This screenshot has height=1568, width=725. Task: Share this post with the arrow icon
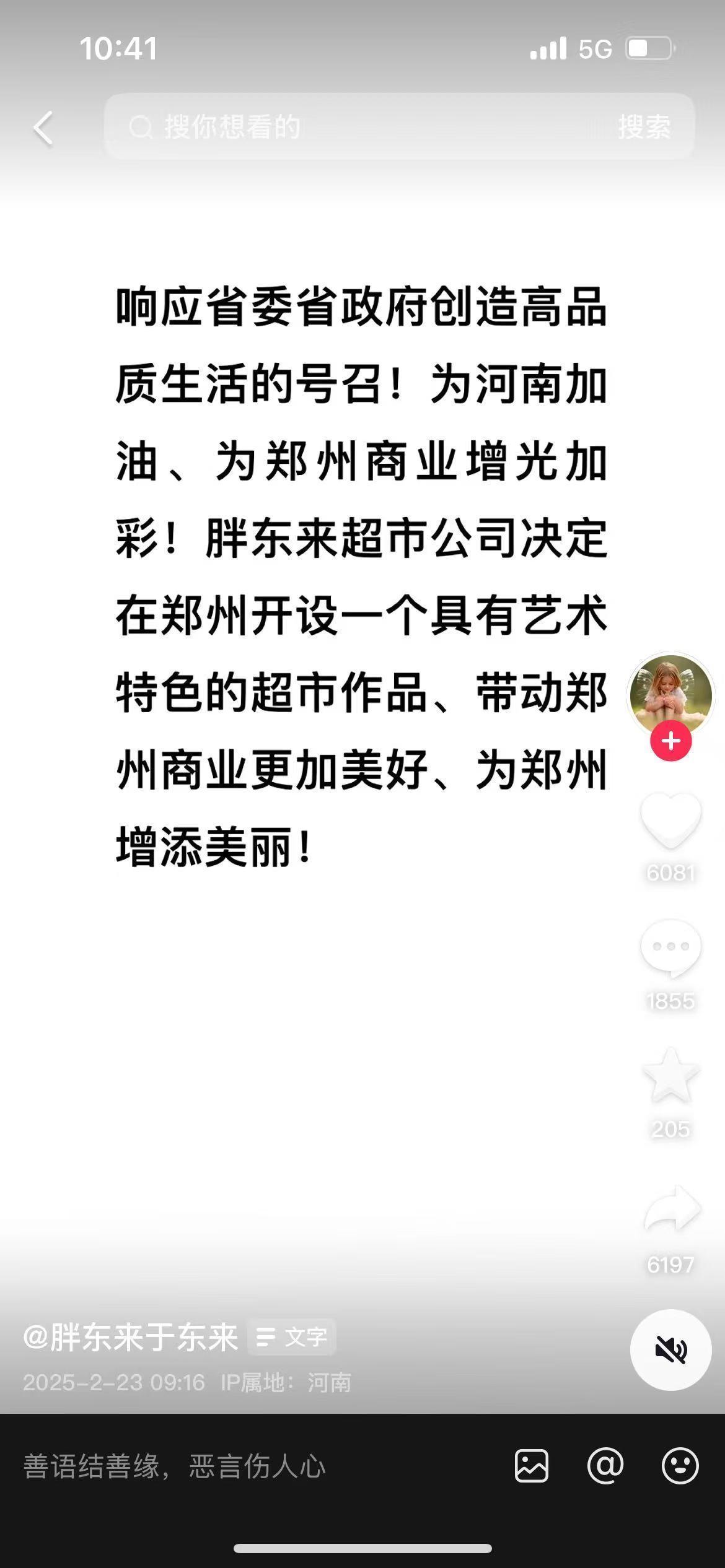(x=670, y=1209)
